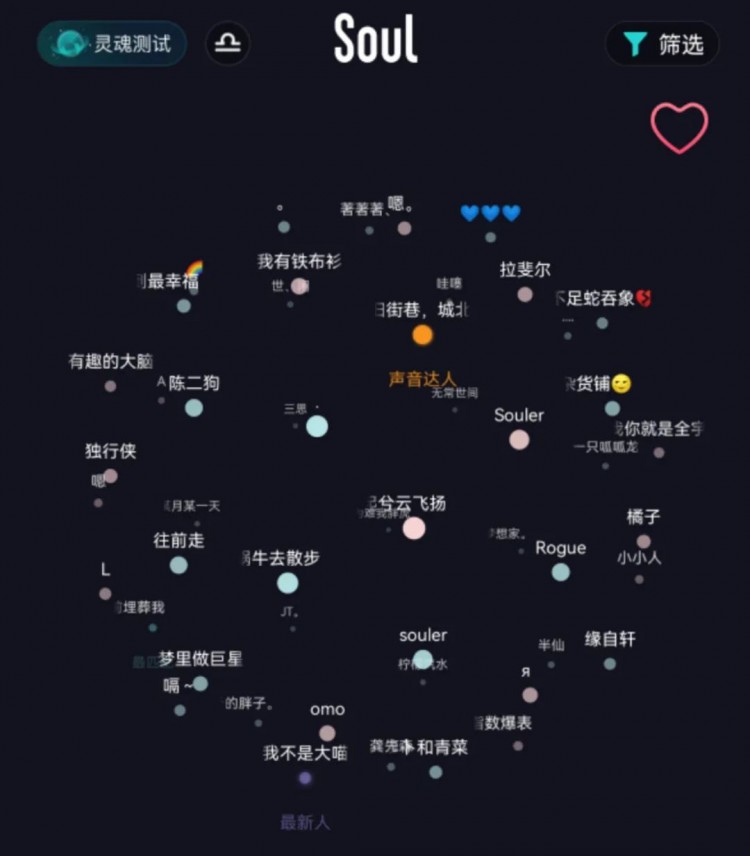Tap the Libra zodiac icon at the top
Viewport: 750px width, 856px height.
tap(228, 42)
